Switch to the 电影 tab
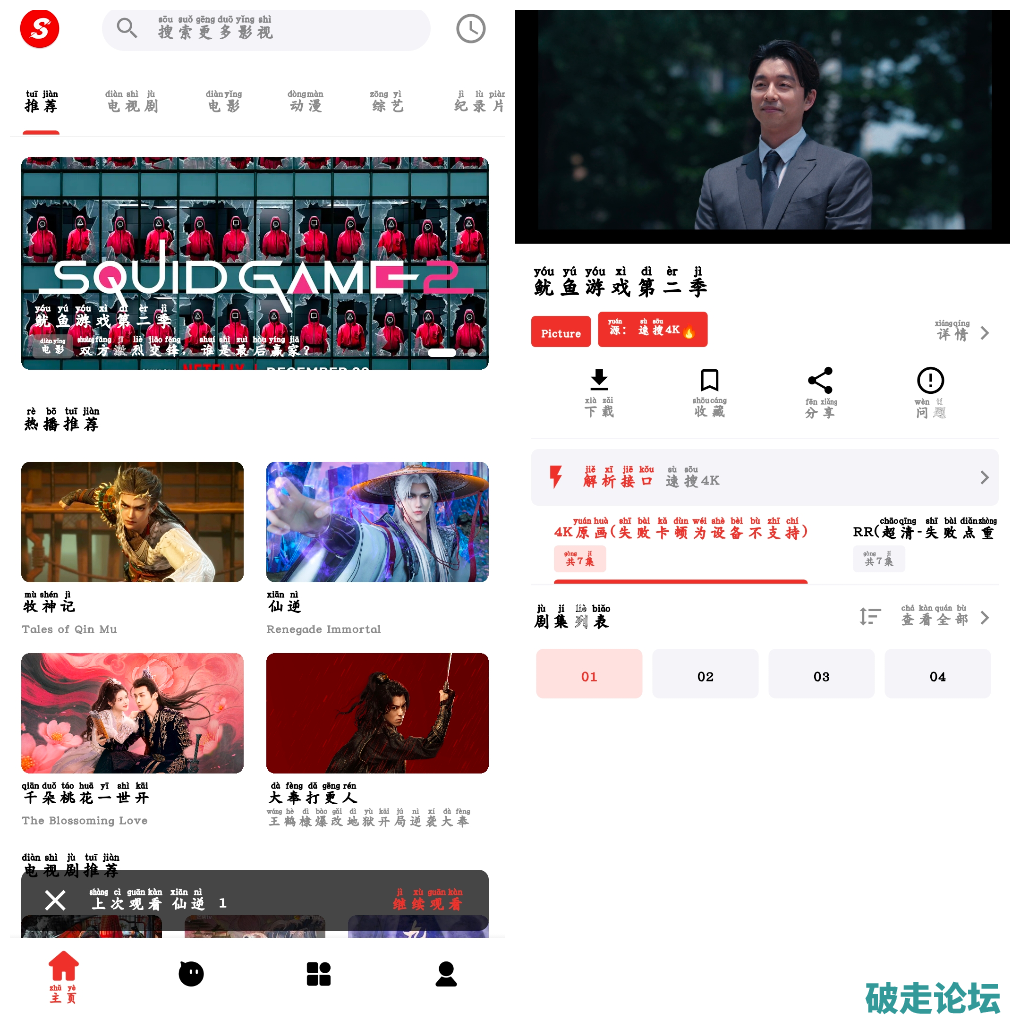Screen dimensions: 1020x1020 click(224, 102)
